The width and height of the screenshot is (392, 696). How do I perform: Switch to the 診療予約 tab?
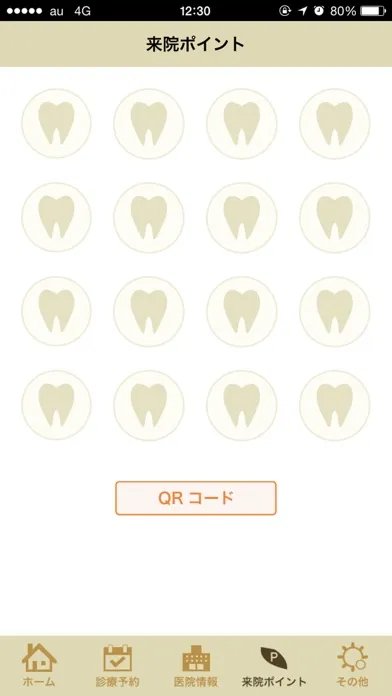click(118, 665)
